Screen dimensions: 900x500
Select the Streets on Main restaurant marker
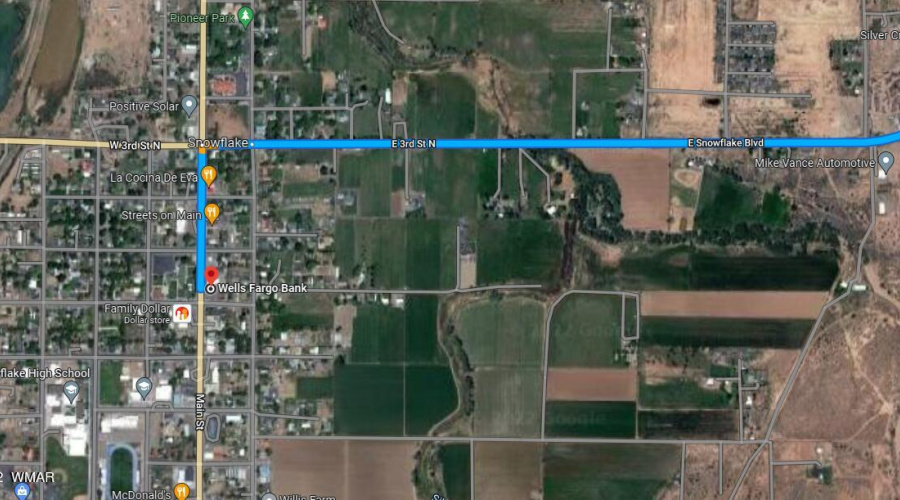pyautogui.click(x=212, y=211)
